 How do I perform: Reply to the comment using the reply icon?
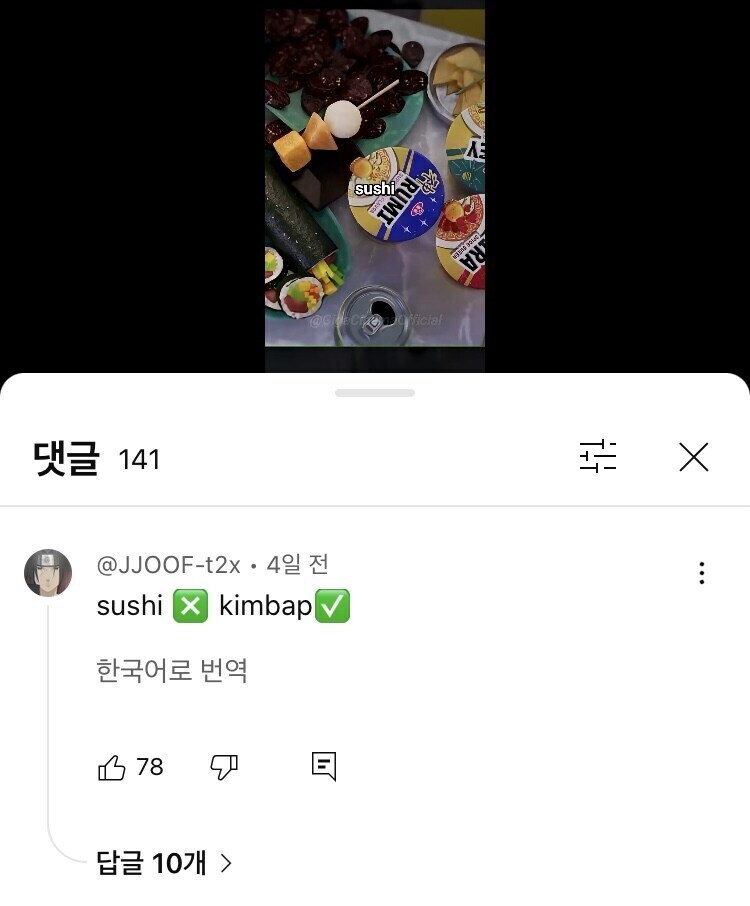pos(322,766)
